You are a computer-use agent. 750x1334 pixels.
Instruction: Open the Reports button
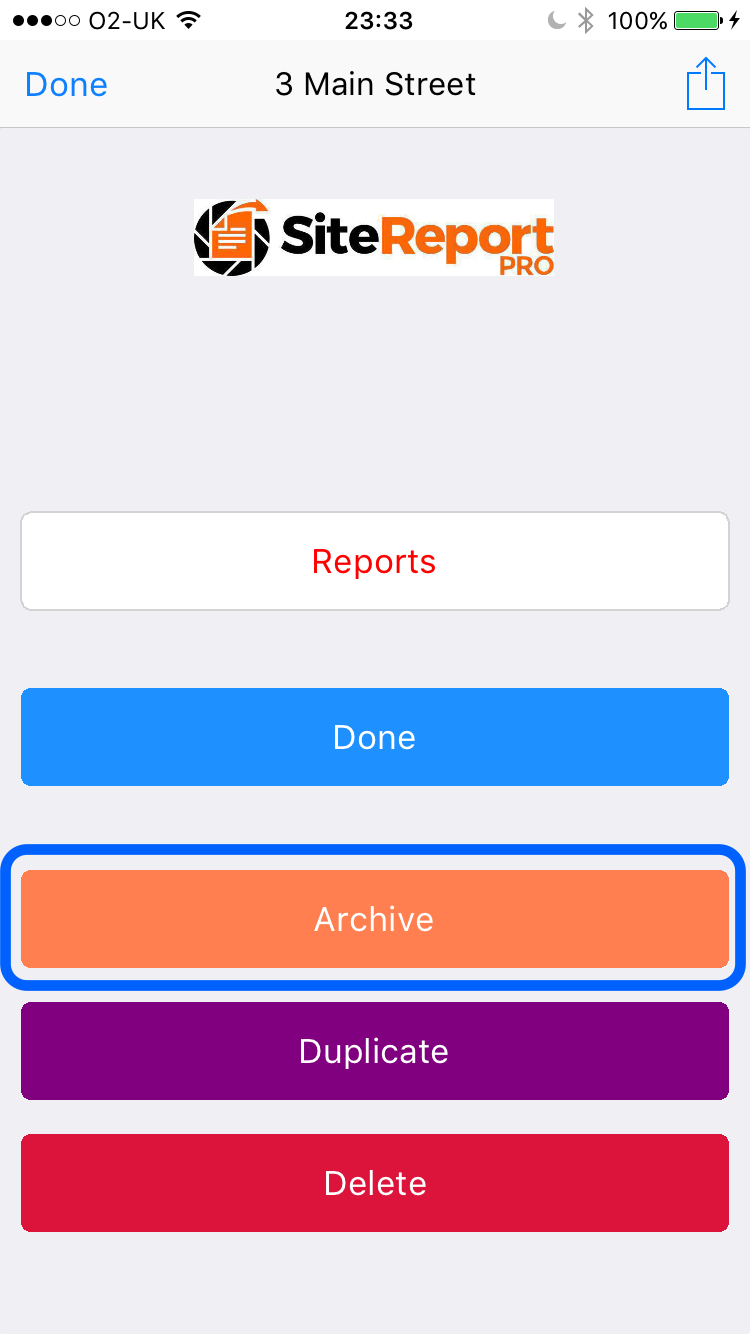click(375, 561)
